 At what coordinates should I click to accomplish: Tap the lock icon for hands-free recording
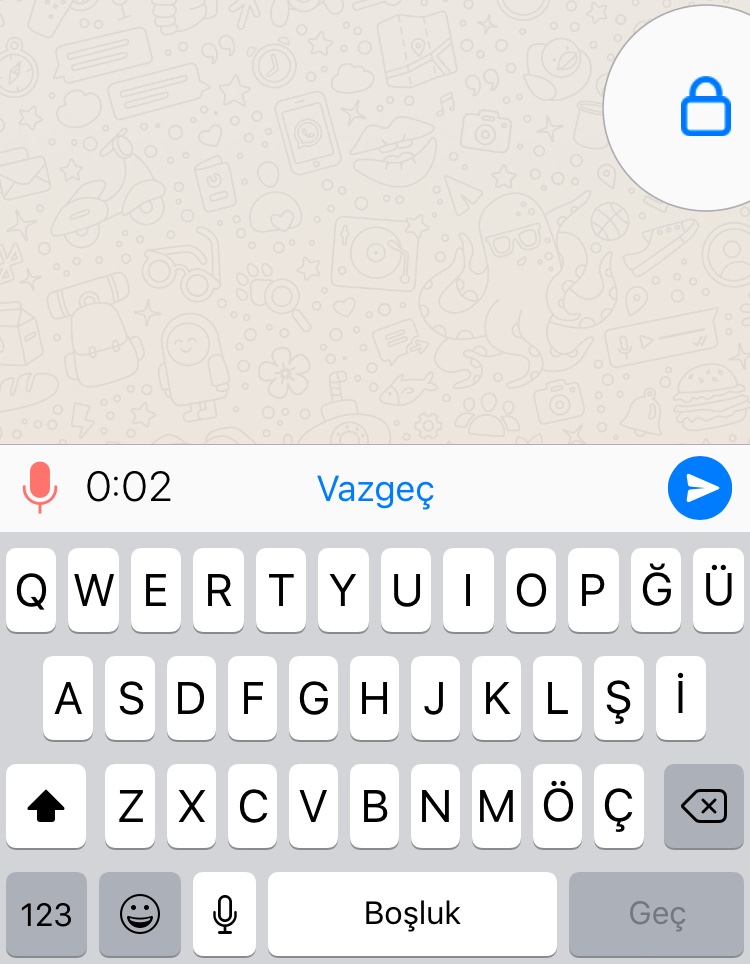707,106
